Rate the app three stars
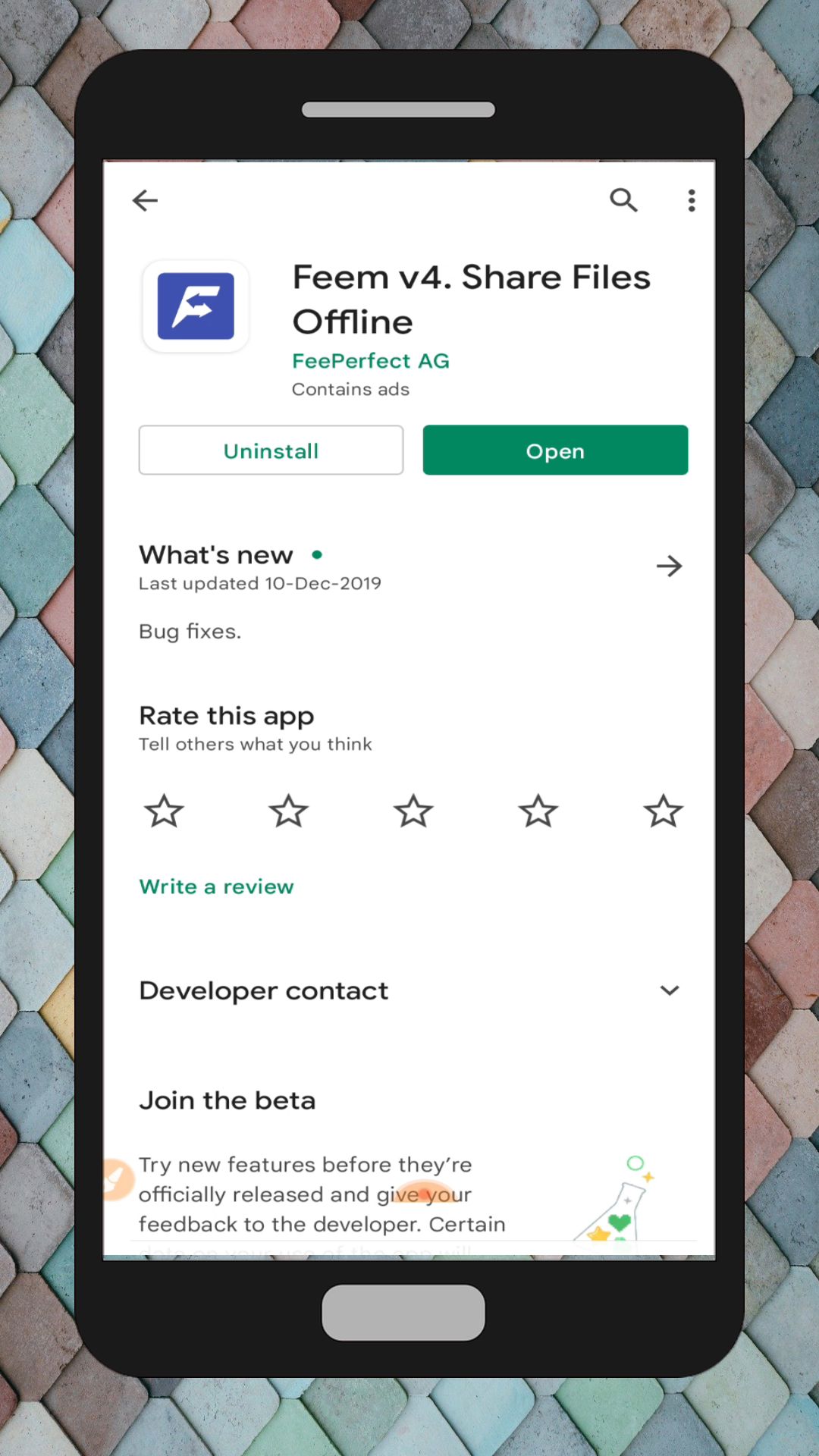 (x=413, y=811)
